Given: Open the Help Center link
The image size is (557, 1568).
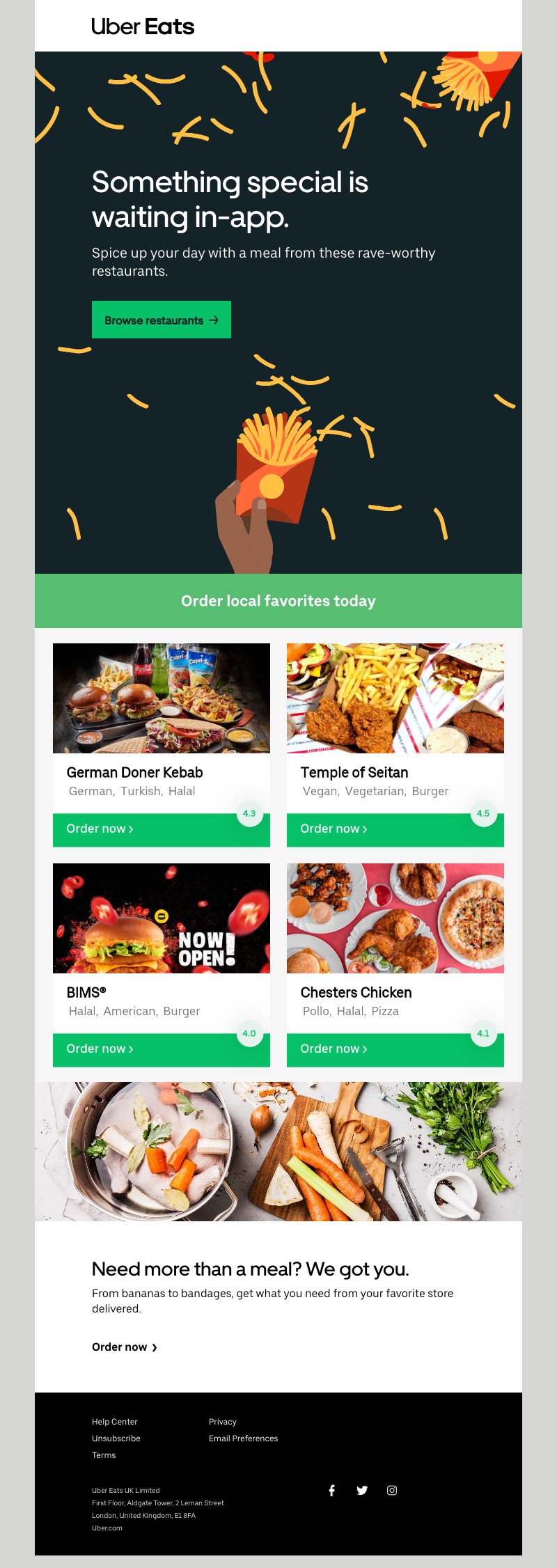Looking at the screenshot, I should [x=115, y=1421].
